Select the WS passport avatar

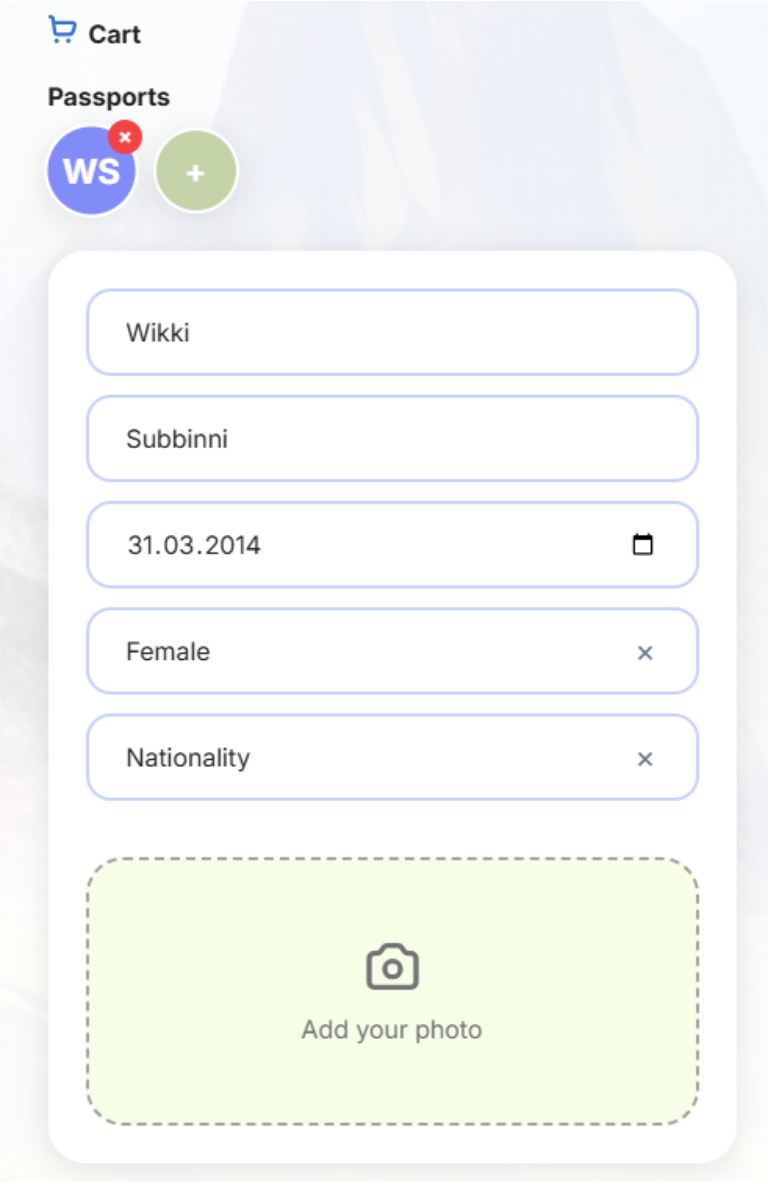click(88, 174)
